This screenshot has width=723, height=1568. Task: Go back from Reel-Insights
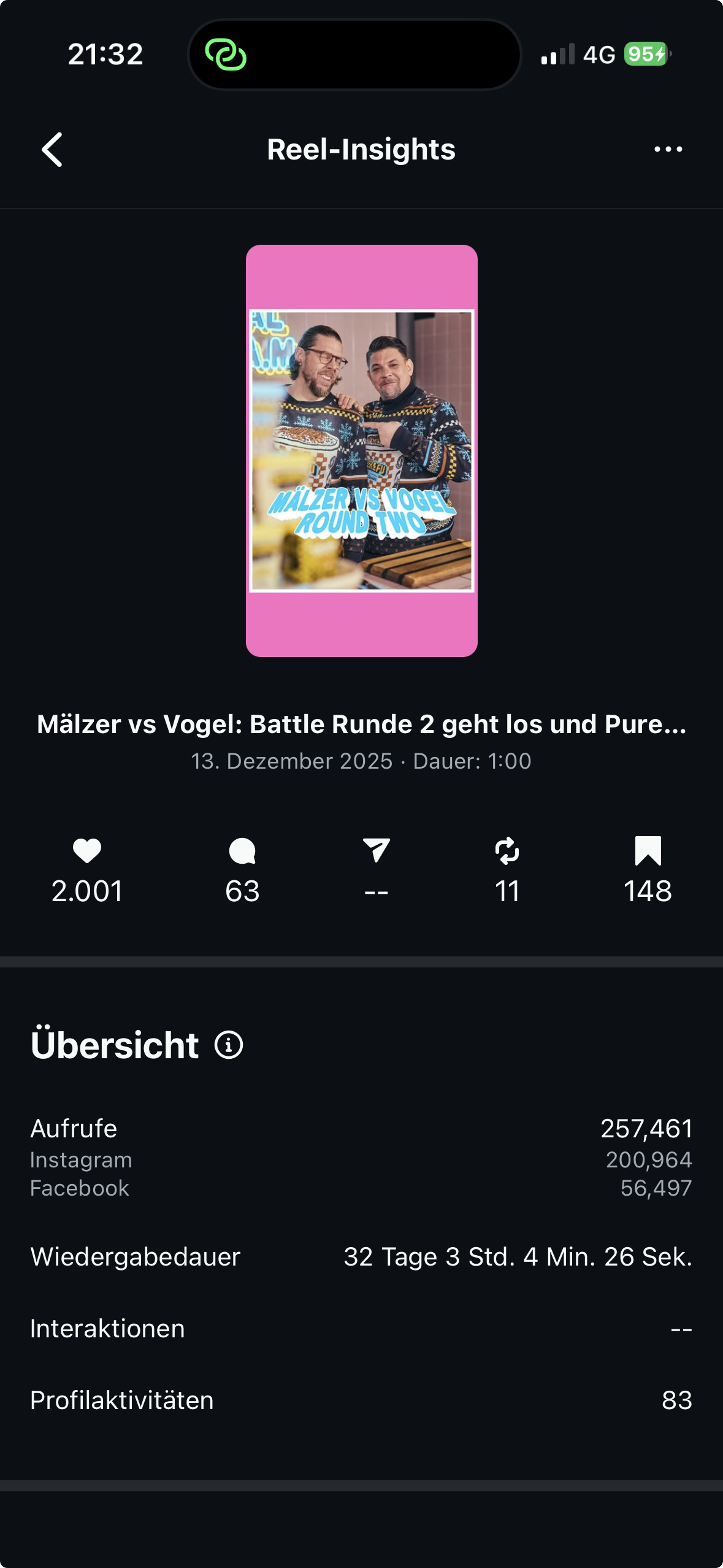52,150
